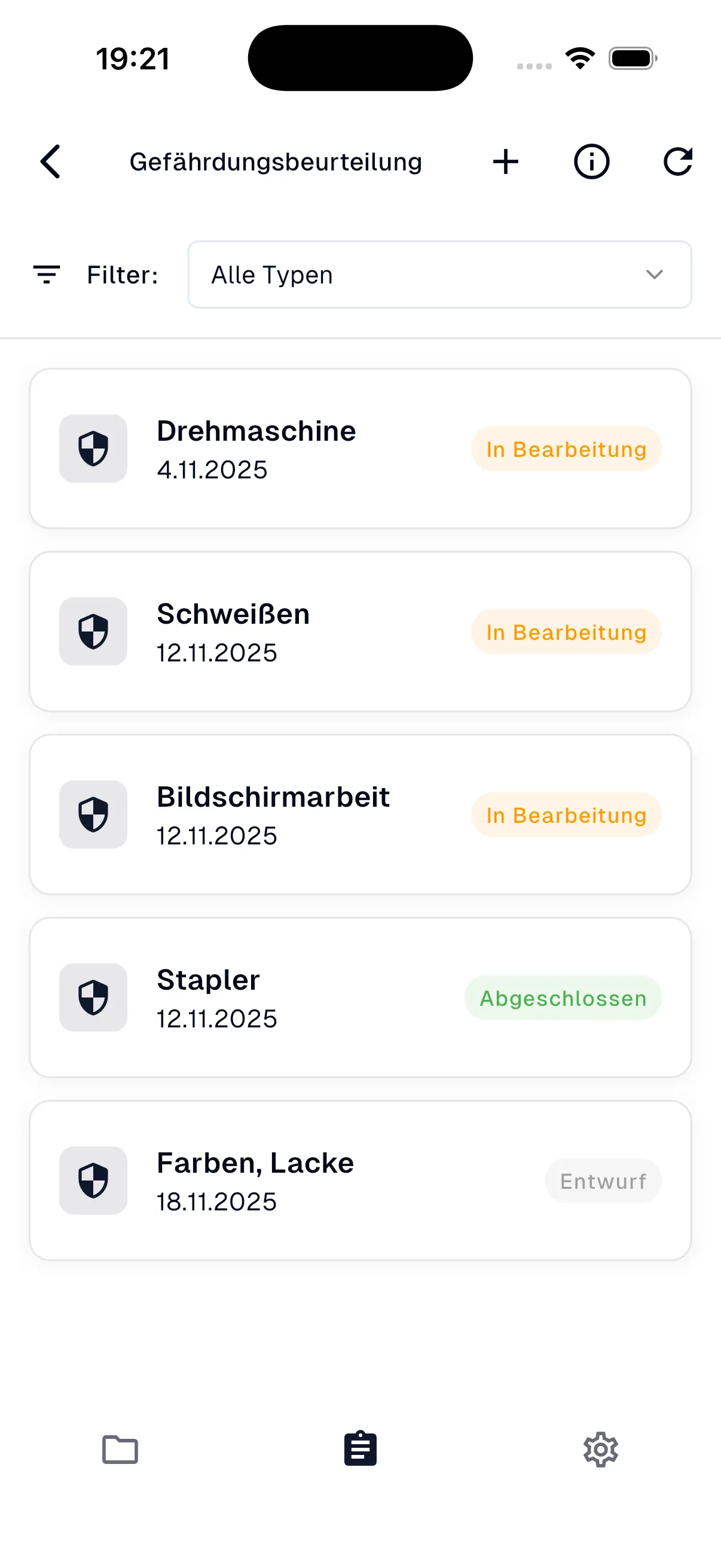Image resolution: width=721 pixels, height=1568 pixels.
Task: Open settings via the gear icon
Action: tap(600, 1448)
